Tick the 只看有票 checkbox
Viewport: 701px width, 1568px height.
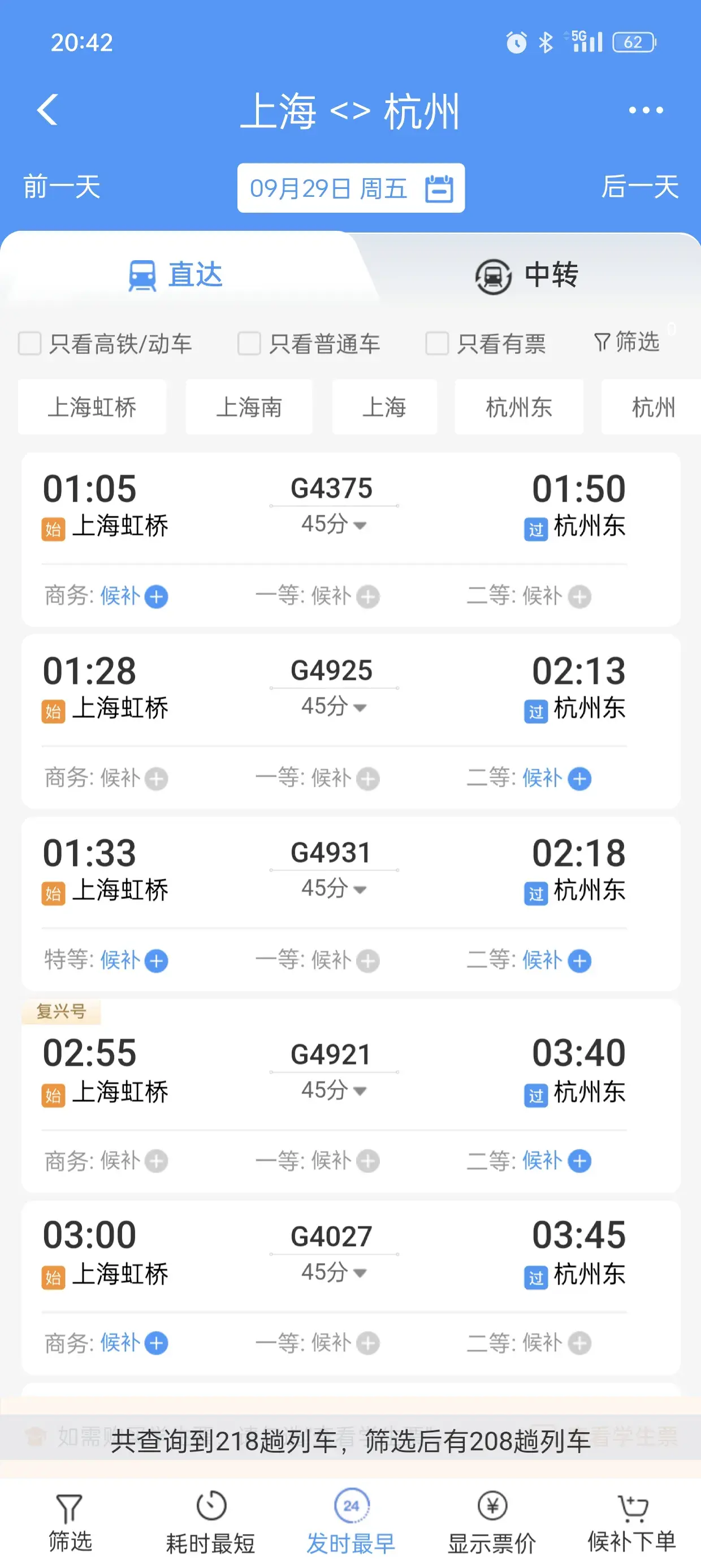pyautogui.click(x=437, y=343)
